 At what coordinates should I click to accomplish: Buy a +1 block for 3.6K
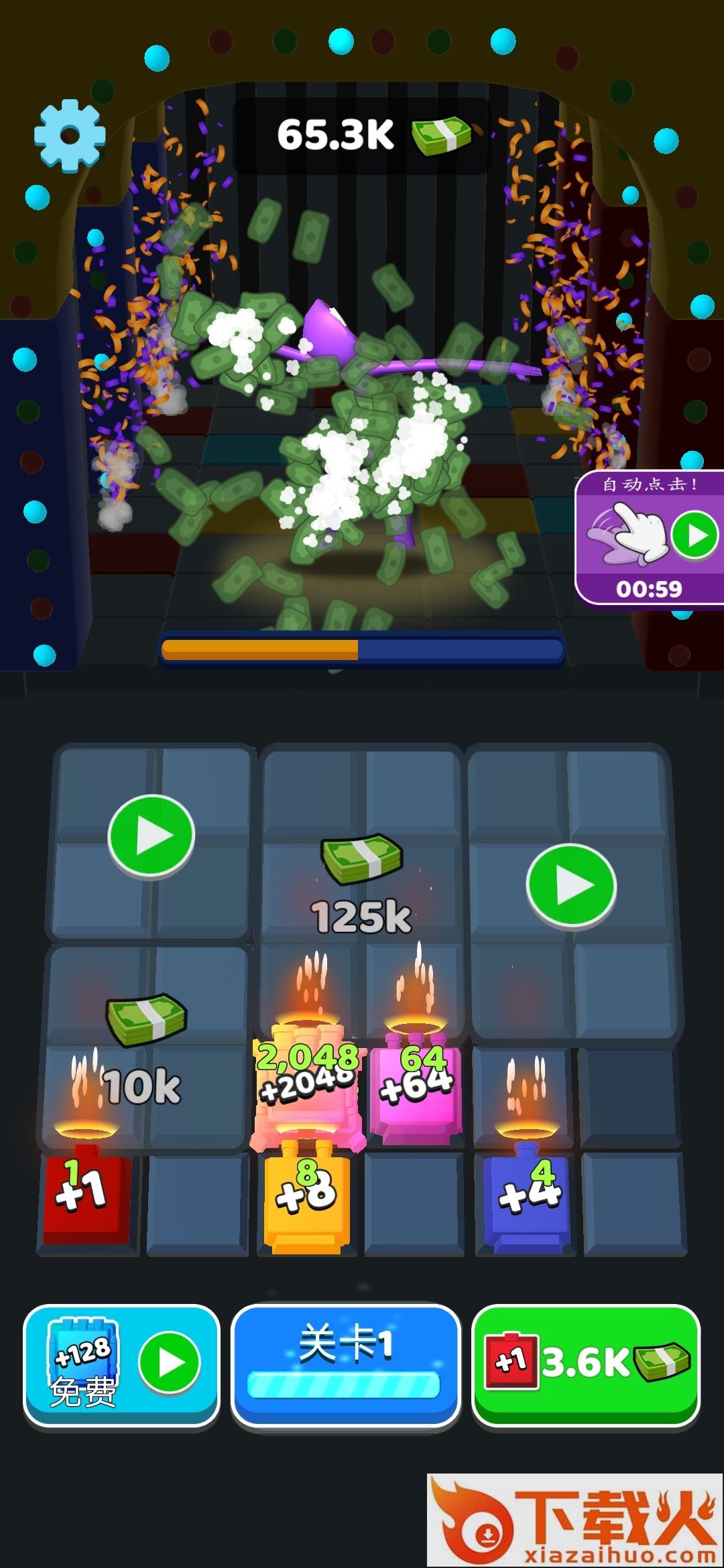point(585,1363)
